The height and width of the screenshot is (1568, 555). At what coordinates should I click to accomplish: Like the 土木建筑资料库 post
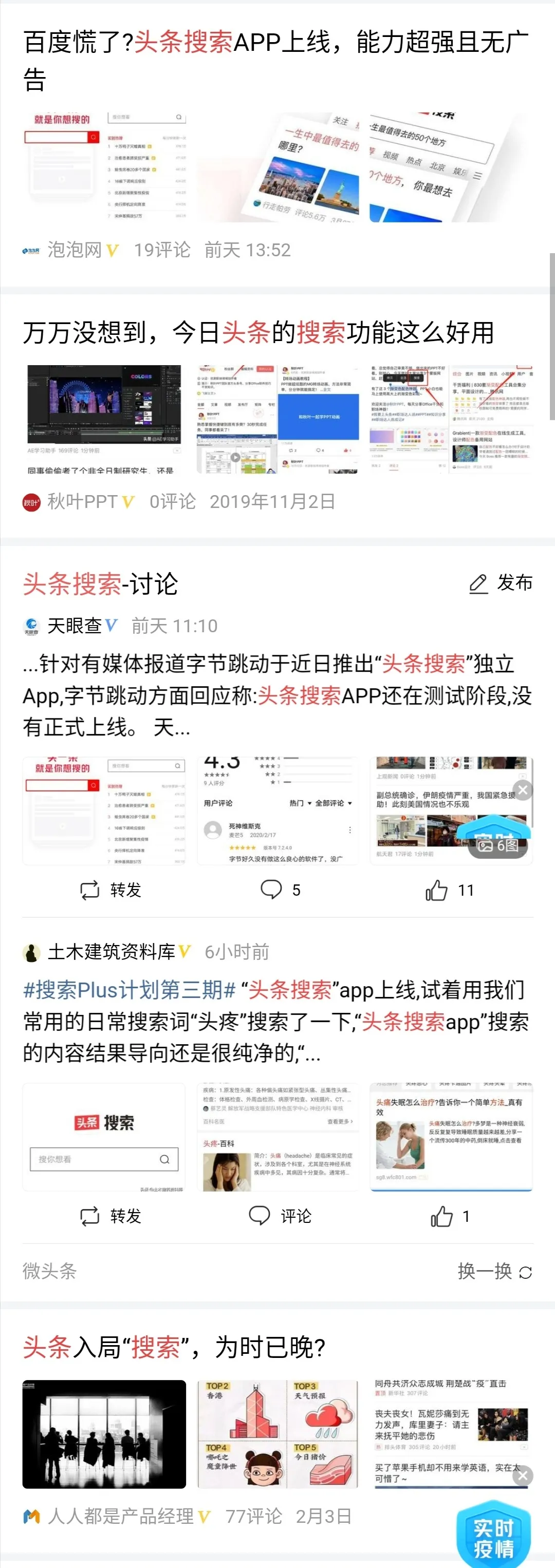[x=450, y=1216]
